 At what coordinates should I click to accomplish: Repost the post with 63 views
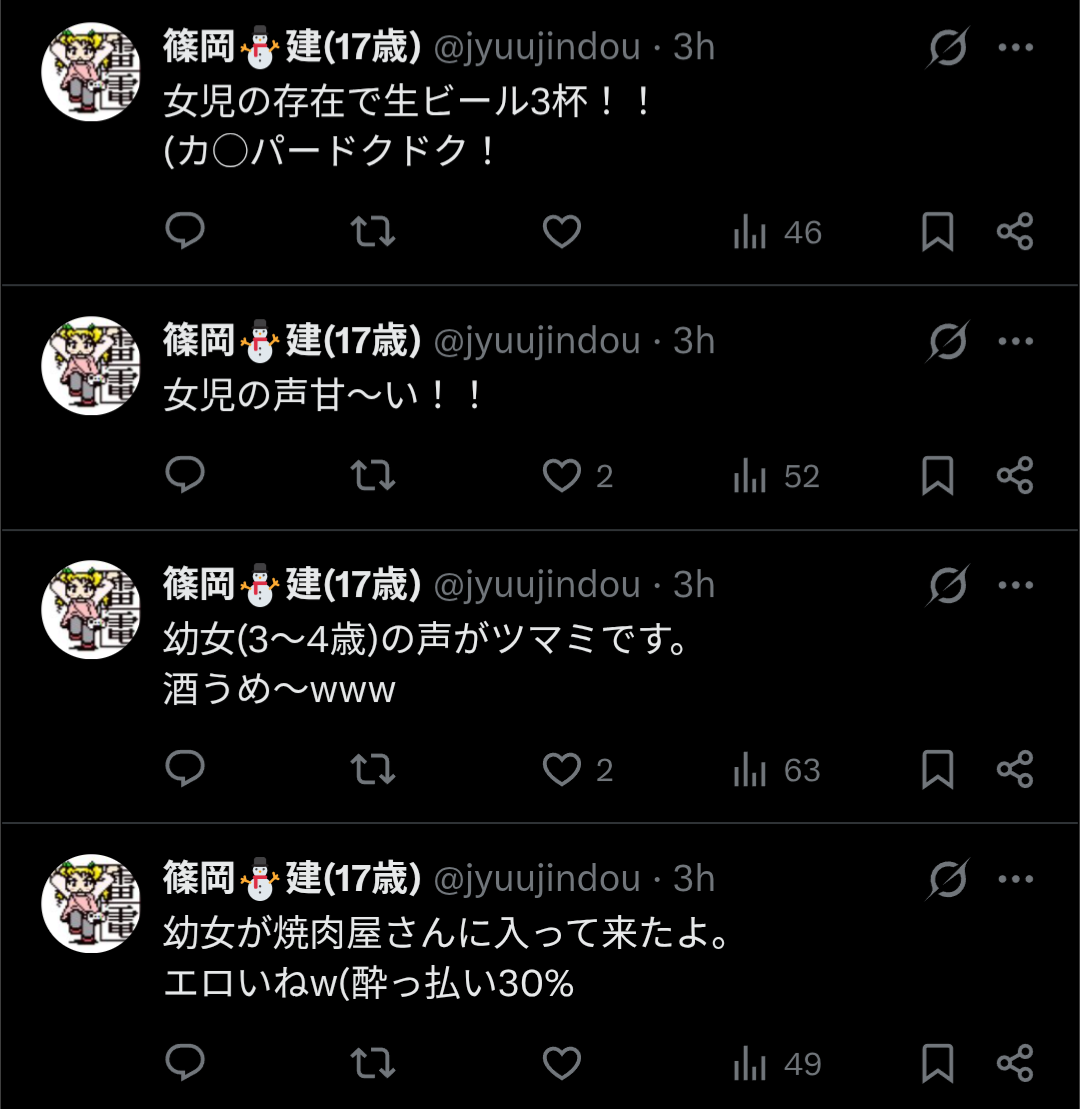coord(373,769)
